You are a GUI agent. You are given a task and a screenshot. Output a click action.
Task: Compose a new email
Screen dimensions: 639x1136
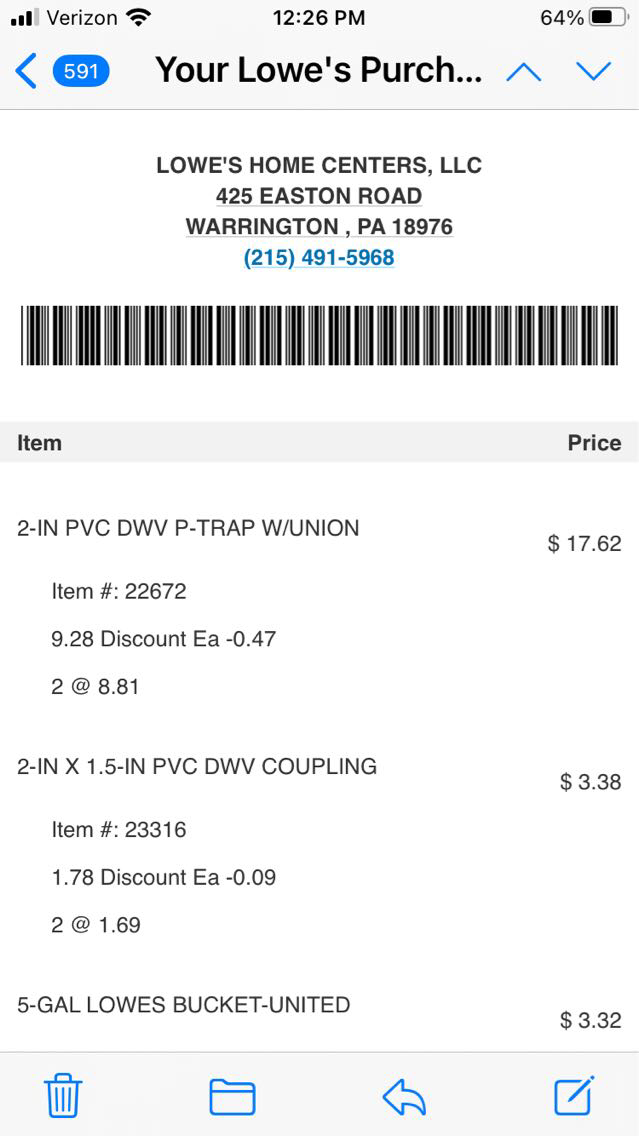pos(574,1096)
